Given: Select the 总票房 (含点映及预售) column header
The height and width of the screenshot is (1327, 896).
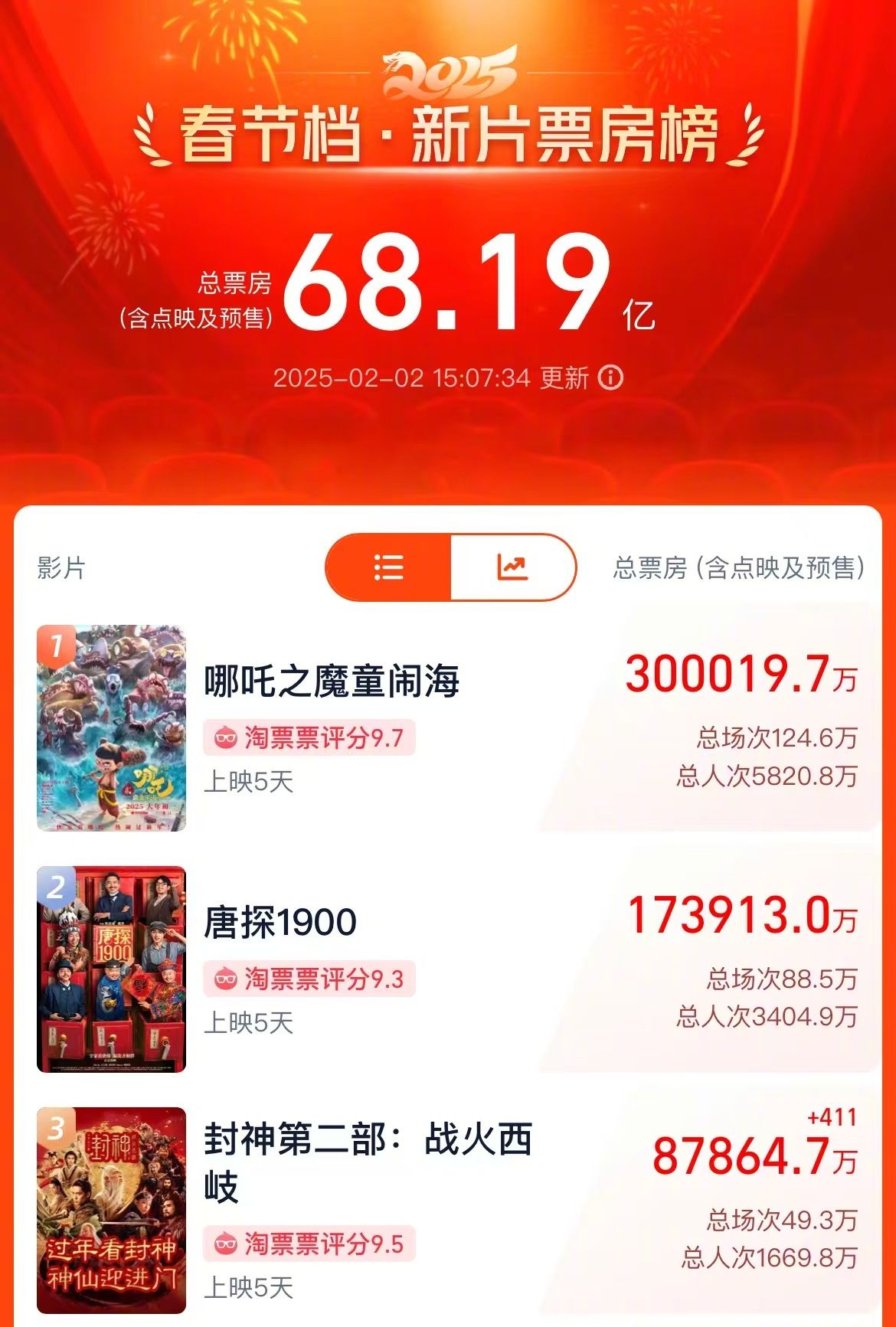Looking at the screenshot, I should [x=739, y=569].
